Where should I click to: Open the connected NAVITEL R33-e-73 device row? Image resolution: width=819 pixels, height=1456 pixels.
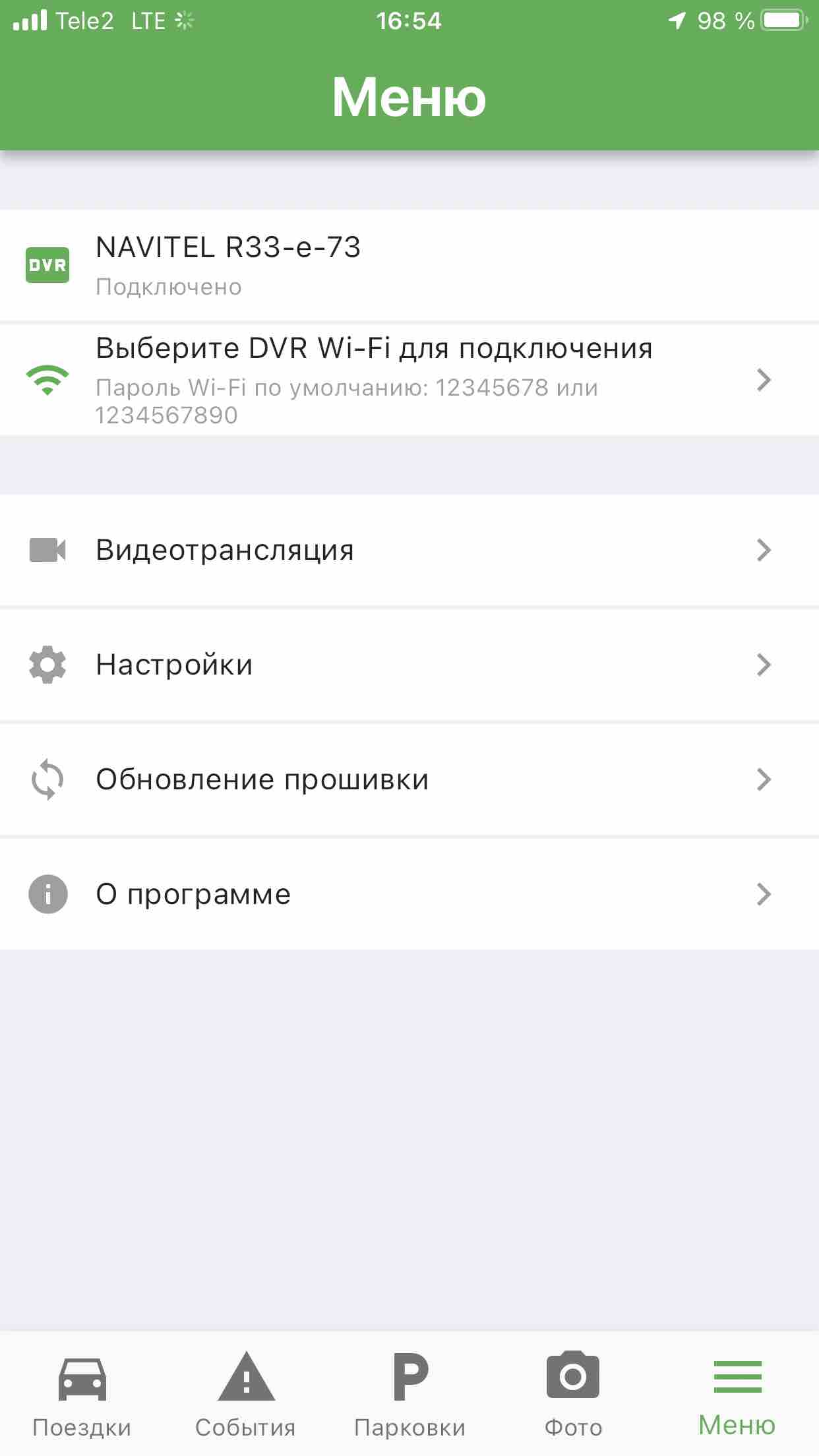(x=409, y=265)
